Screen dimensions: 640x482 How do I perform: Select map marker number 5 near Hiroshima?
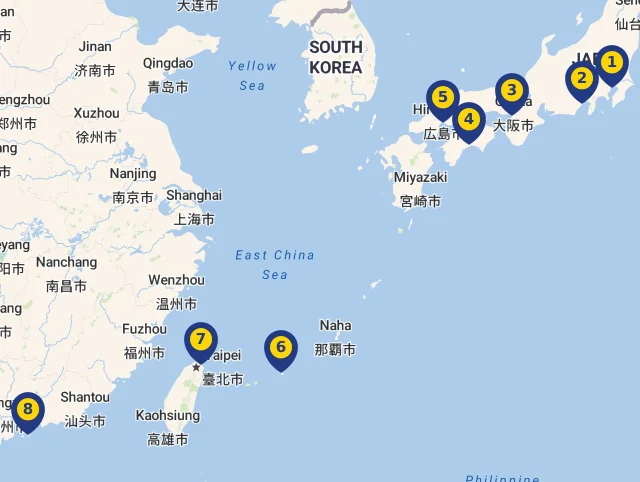(442, 98)
